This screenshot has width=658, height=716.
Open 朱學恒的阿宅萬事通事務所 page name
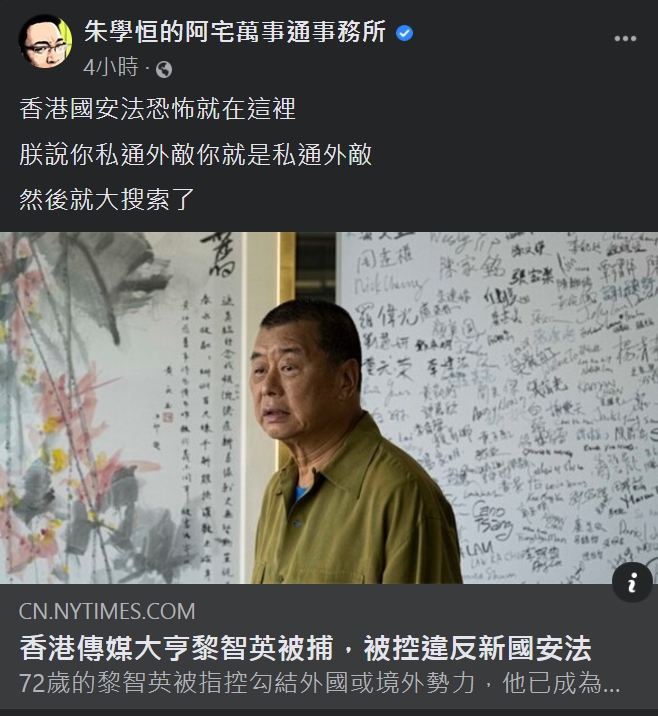[x=235, y=32]
